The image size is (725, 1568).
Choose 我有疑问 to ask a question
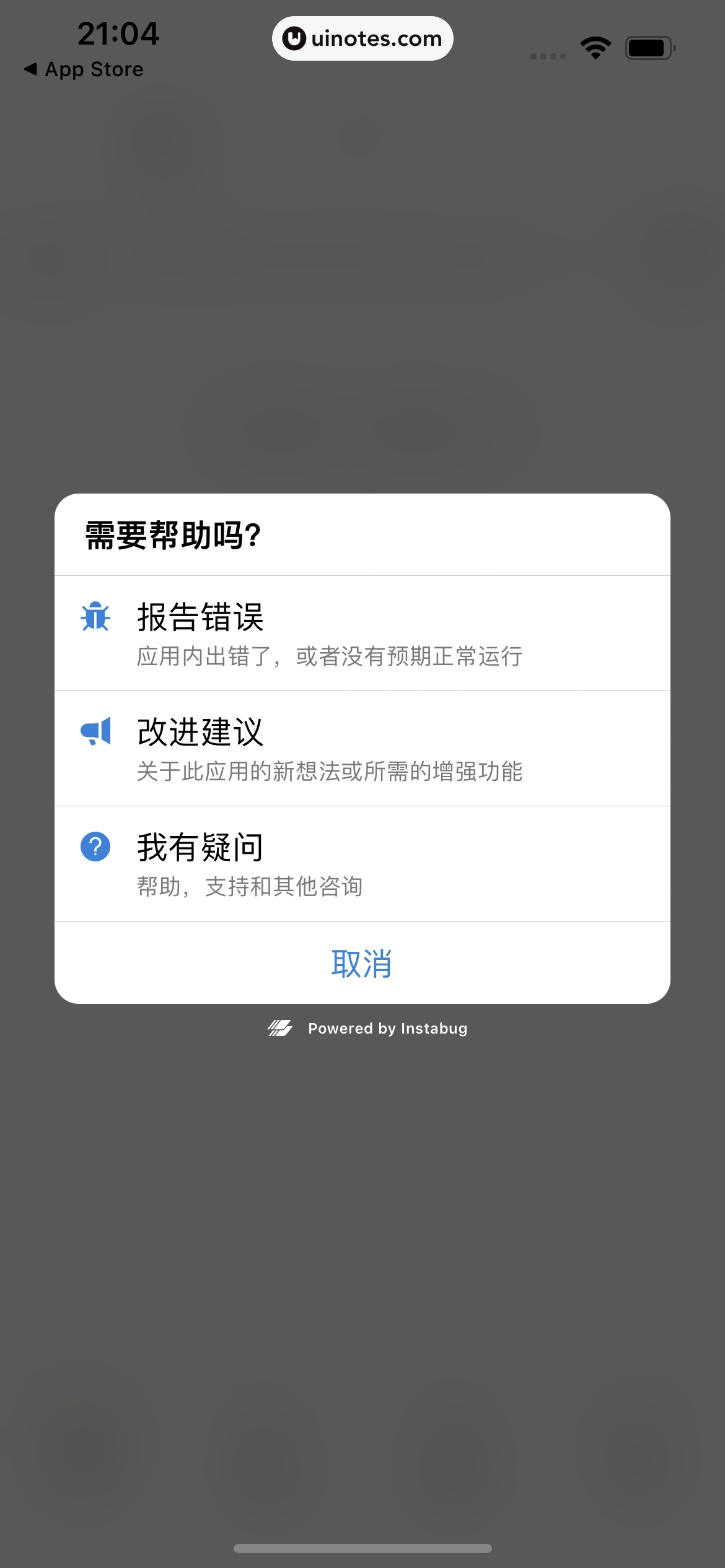tap(362, 863)
